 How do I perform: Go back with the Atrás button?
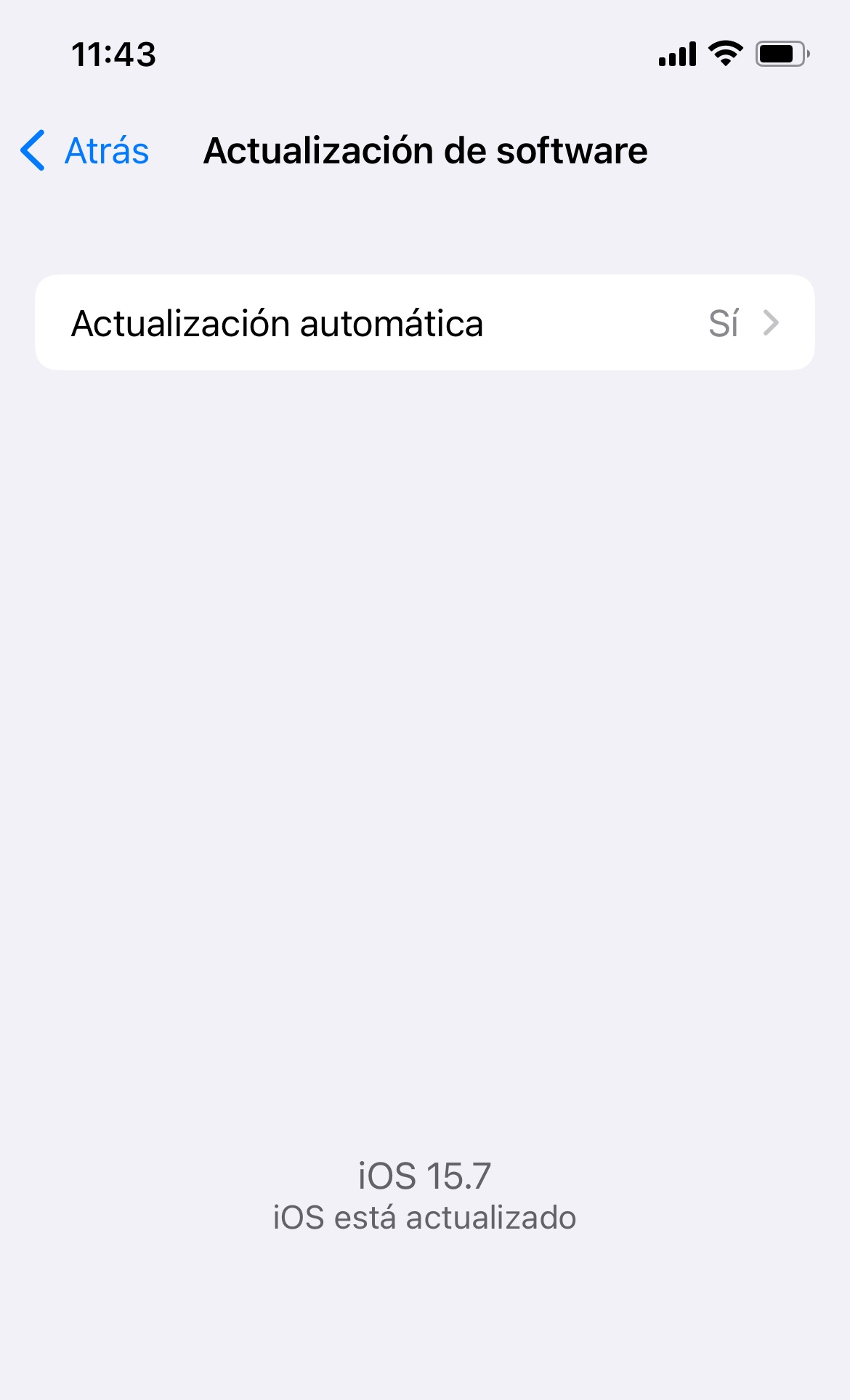(86, 151)
